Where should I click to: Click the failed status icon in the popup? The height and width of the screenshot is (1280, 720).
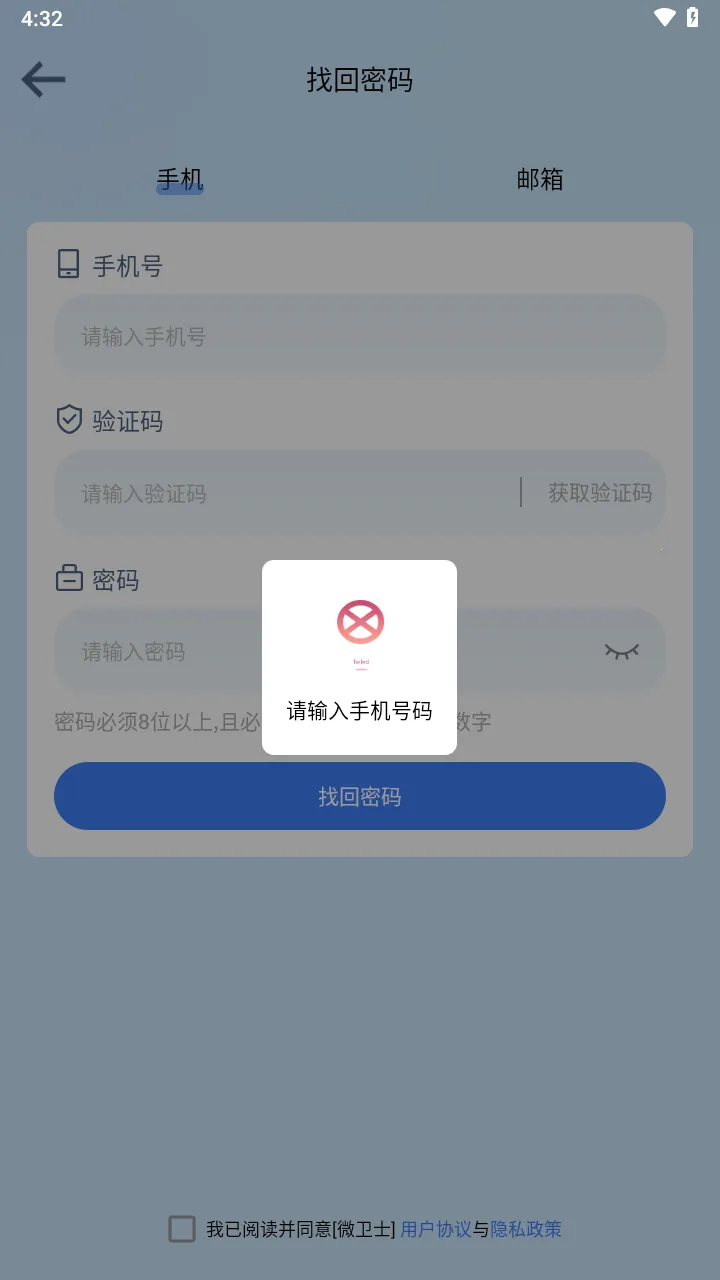coord(359,622)
